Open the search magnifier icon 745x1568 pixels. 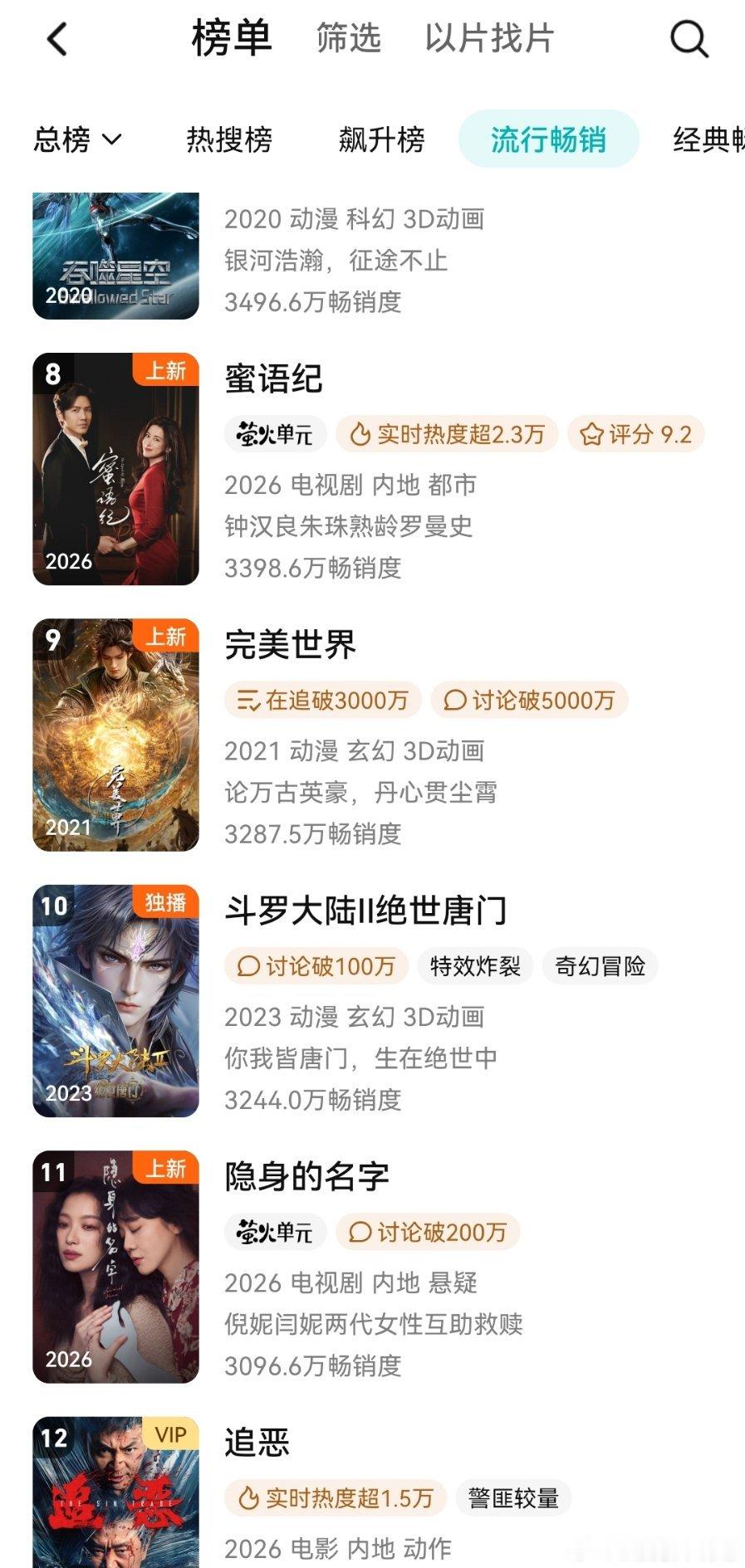coord(689,38)
